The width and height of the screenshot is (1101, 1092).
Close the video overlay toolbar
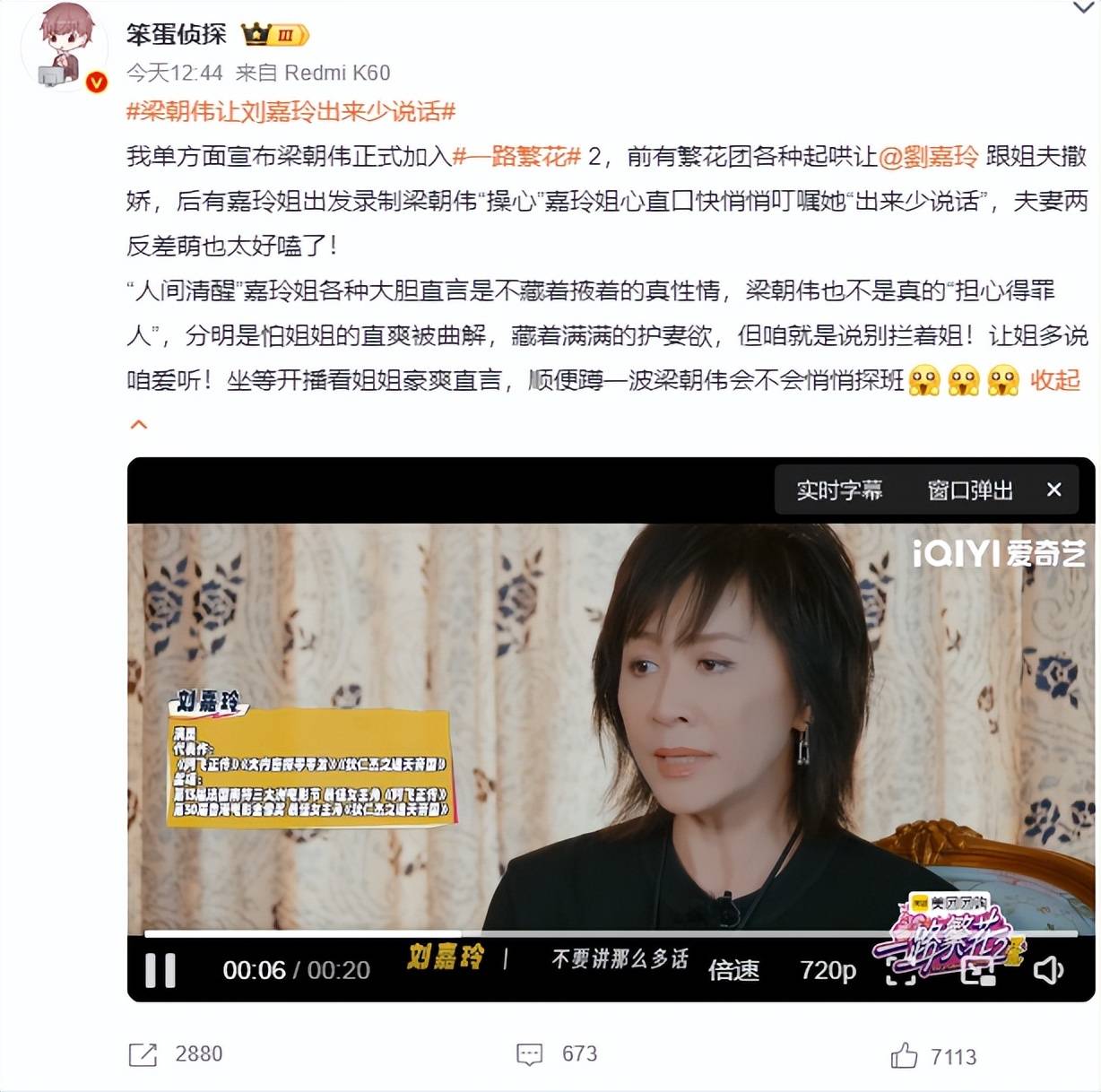point(1054,490)
